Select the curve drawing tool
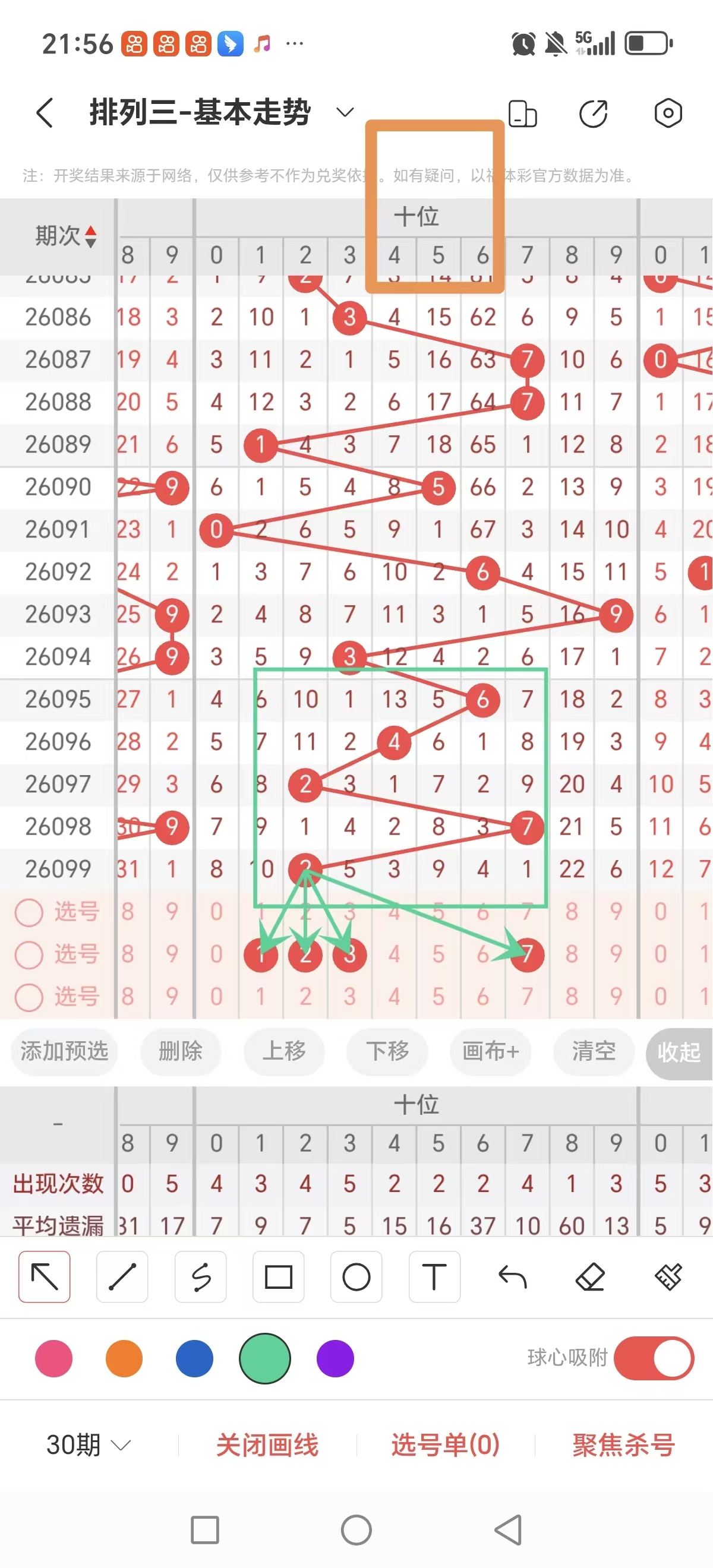Image resolution: width=713 pixels, height=1568 pixels. click(200, 1278)
